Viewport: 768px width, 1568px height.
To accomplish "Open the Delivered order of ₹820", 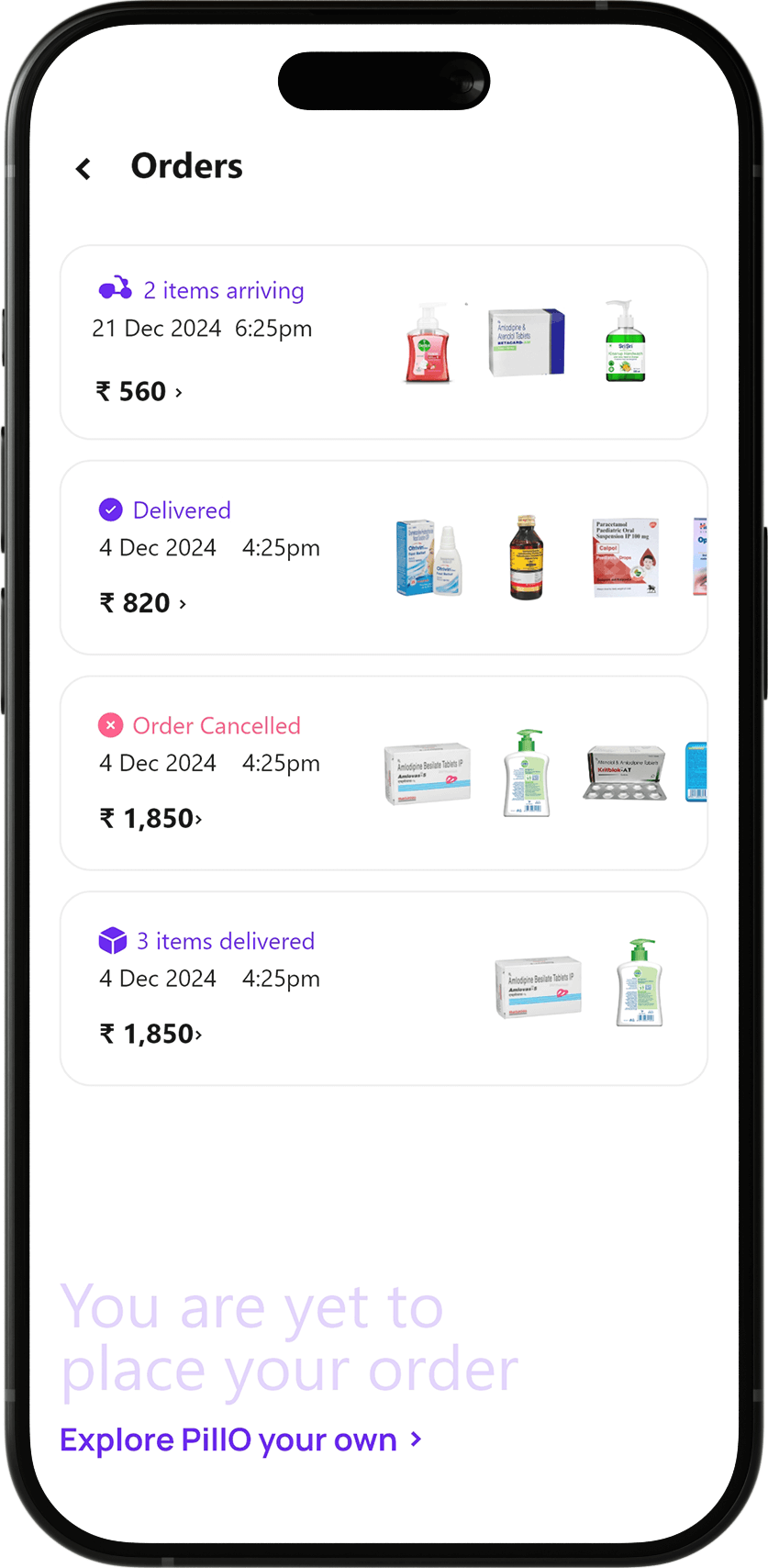I will coord(384,557).
